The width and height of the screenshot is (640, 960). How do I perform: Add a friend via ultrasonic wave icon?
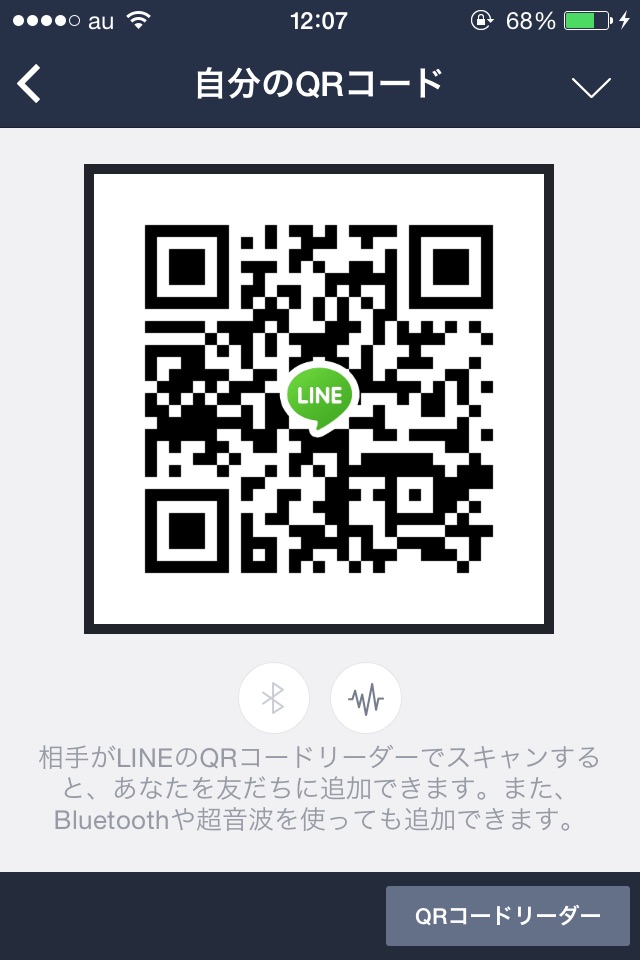coord(366,697)
